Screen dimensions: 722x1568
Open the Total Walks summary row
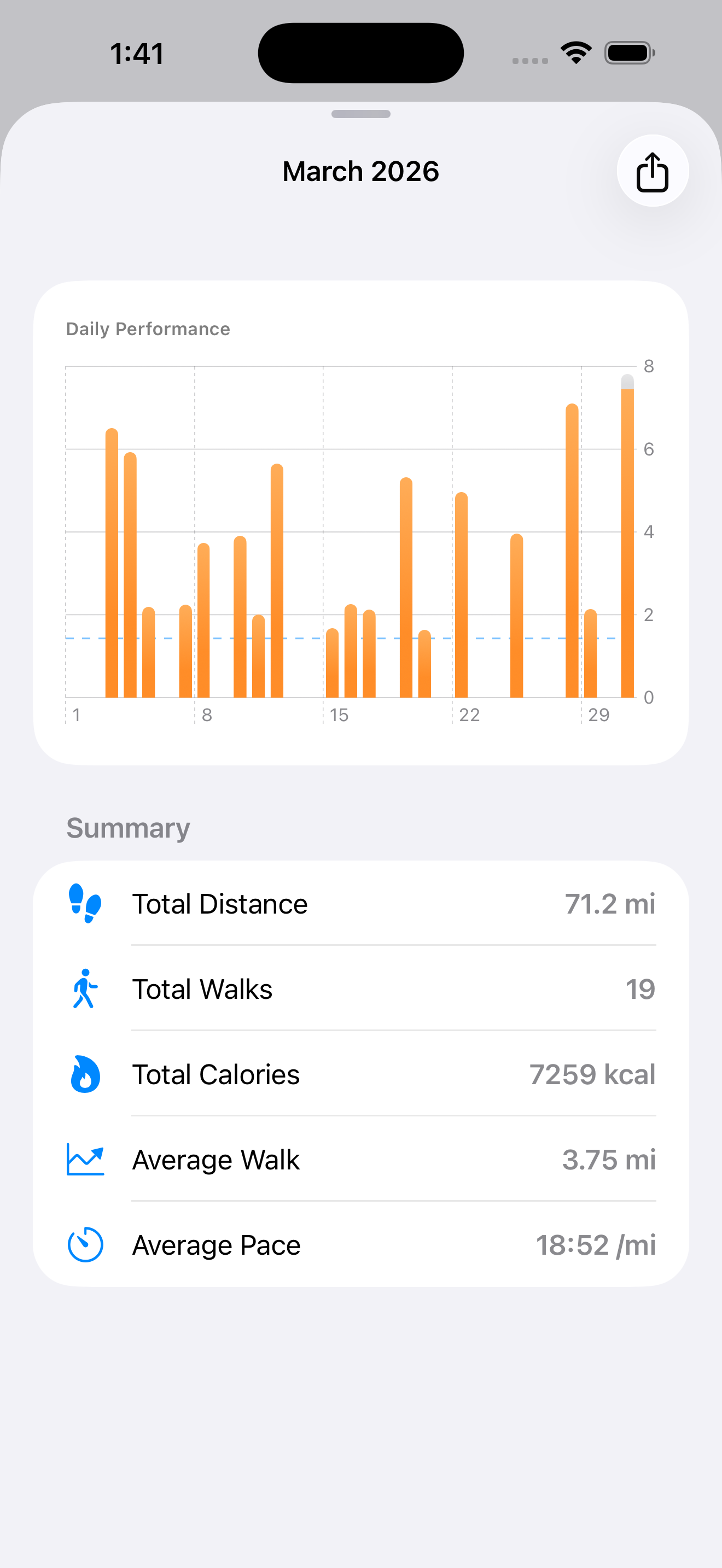tap(362, 989)
